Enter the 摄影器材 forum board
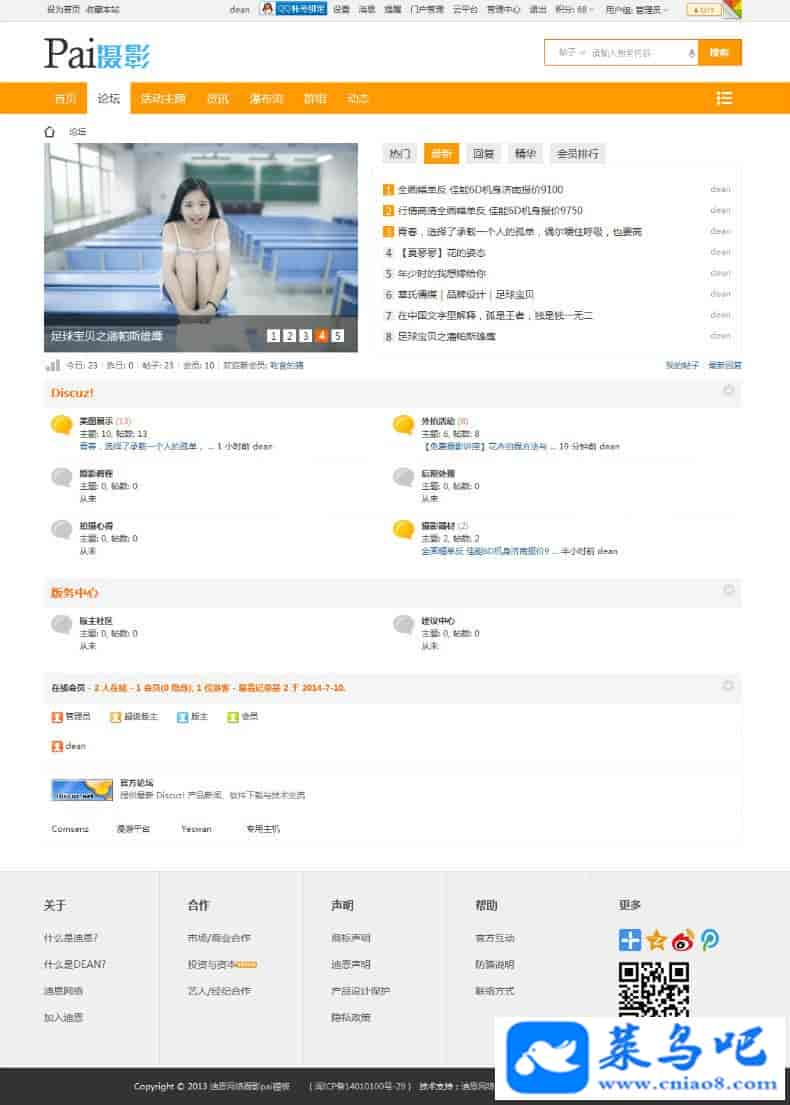 [437, 525]
